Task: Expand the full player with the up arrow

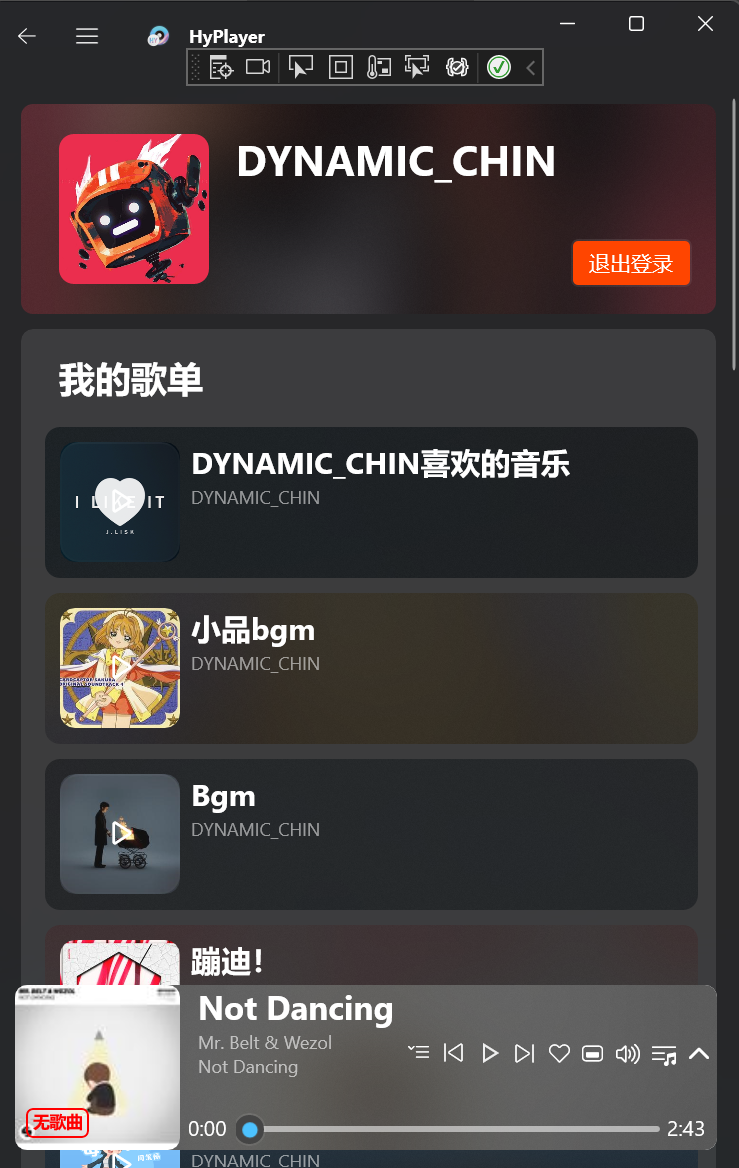Action: 698,1053
